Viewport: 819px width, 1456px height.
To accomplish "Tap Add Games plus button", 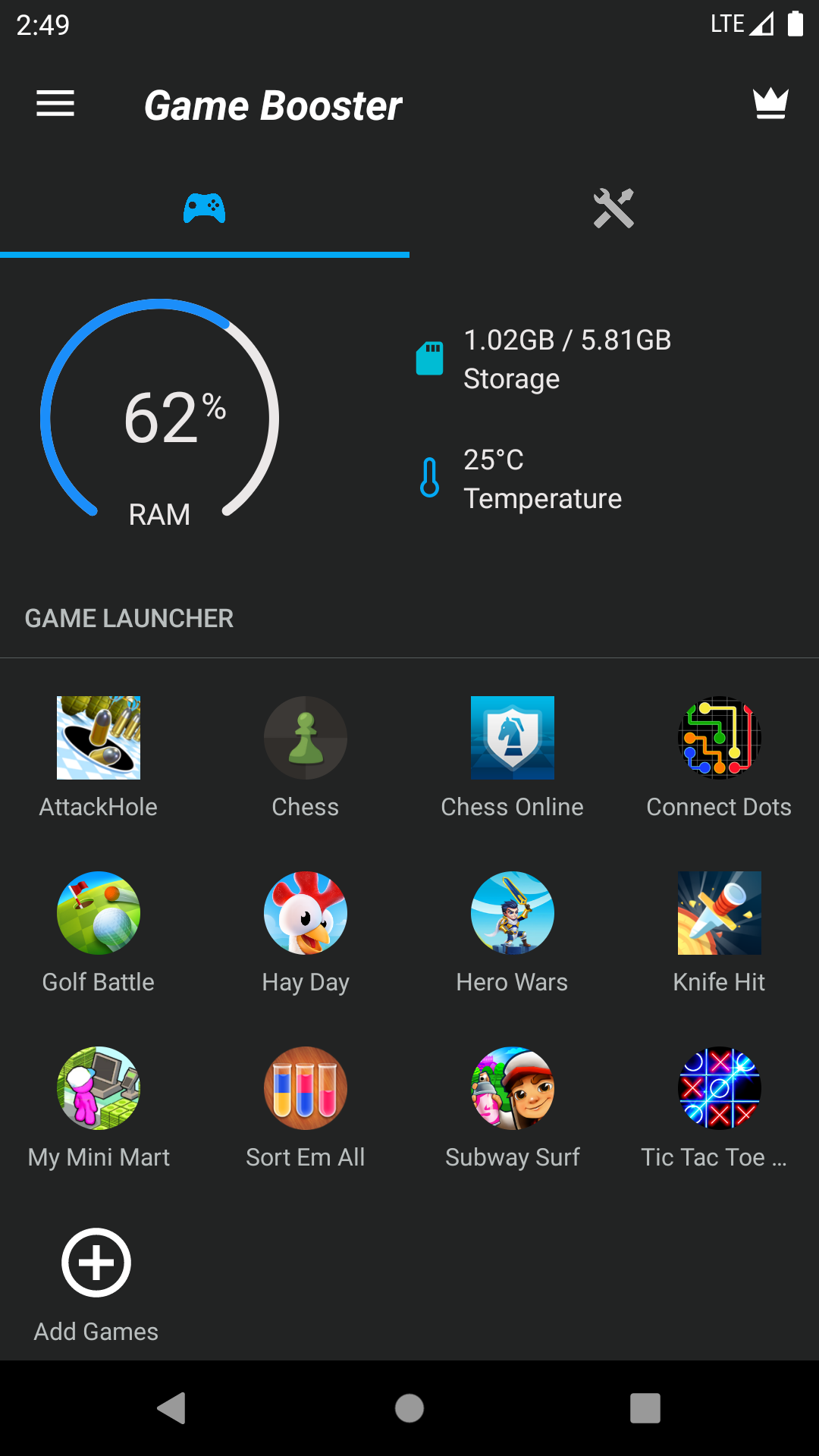I will pyautogui.click(x=96, y=1263).
